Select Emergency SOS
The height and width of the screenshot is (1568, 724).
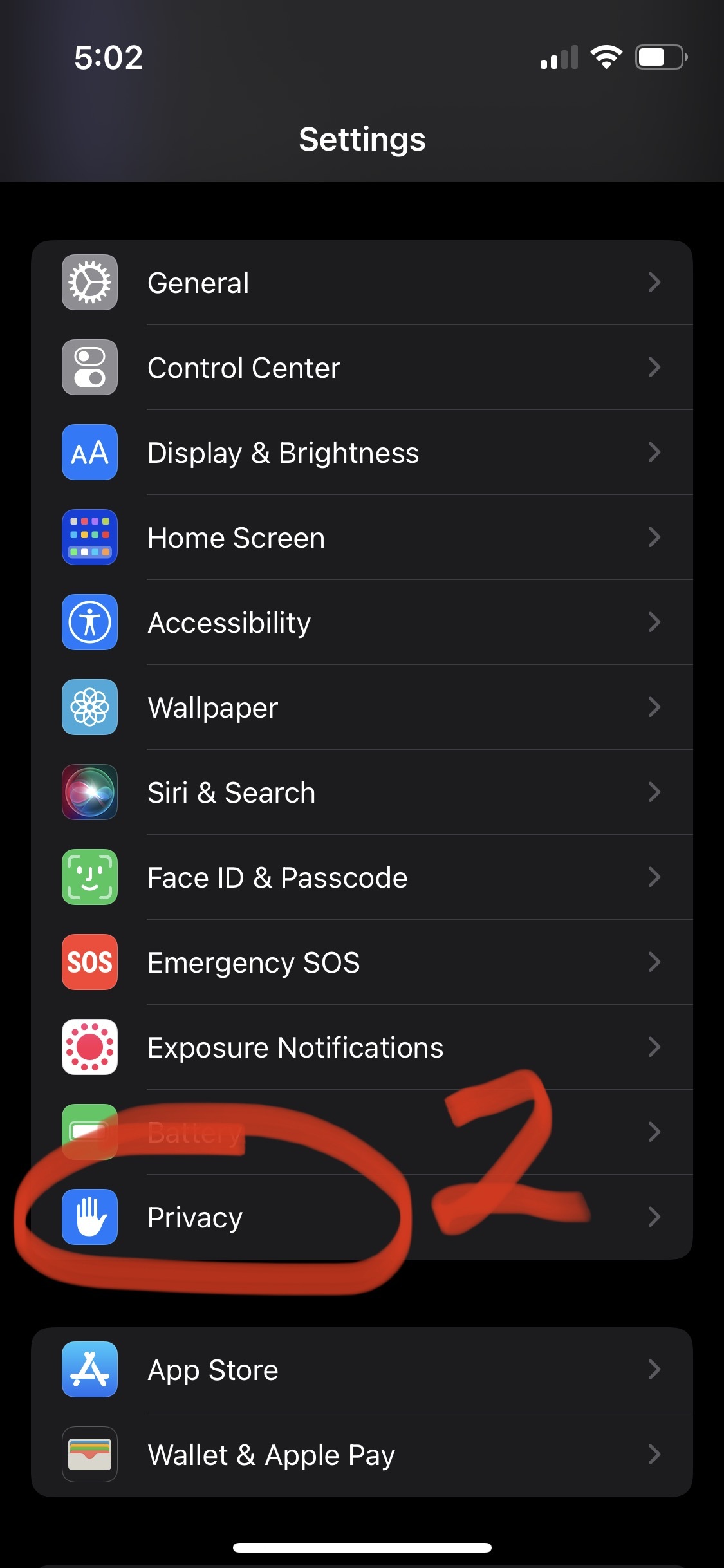click(x=360, y=962)
